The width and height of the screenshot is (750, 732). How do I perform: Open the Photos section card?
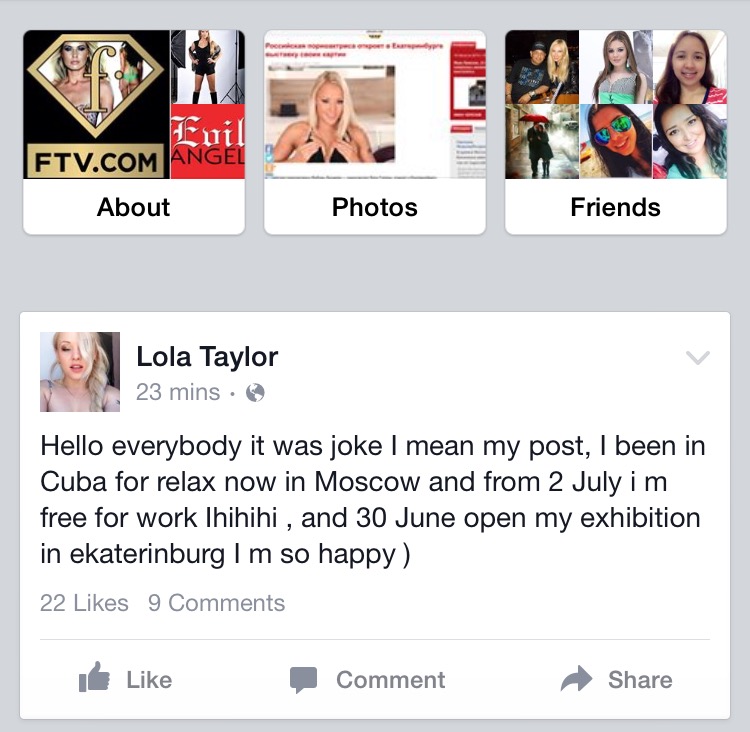pyautogui.click(x=374, y=207)
